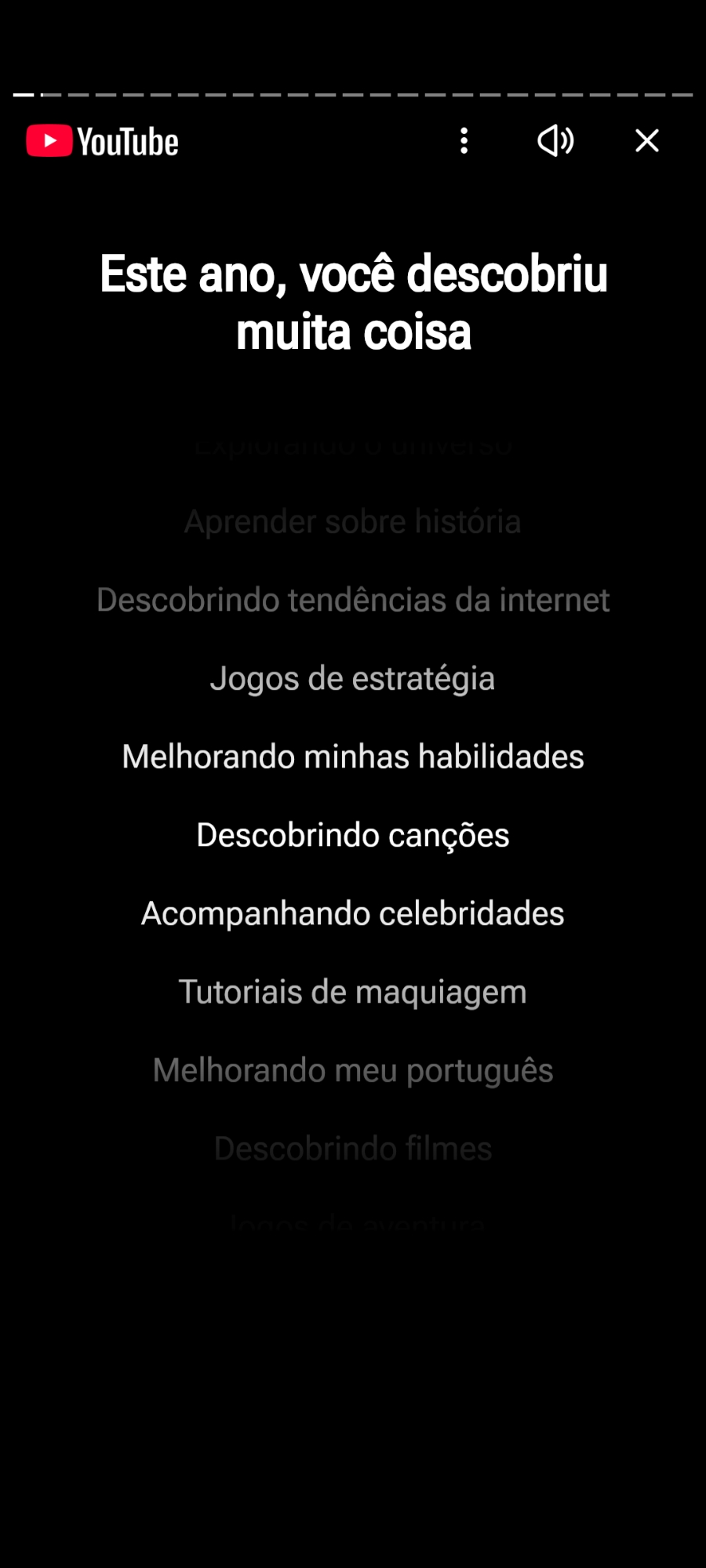This screenshot has height=1568, width=706.
Task: Open the three-dot overflow menu
Action: (x=464, y=141)
